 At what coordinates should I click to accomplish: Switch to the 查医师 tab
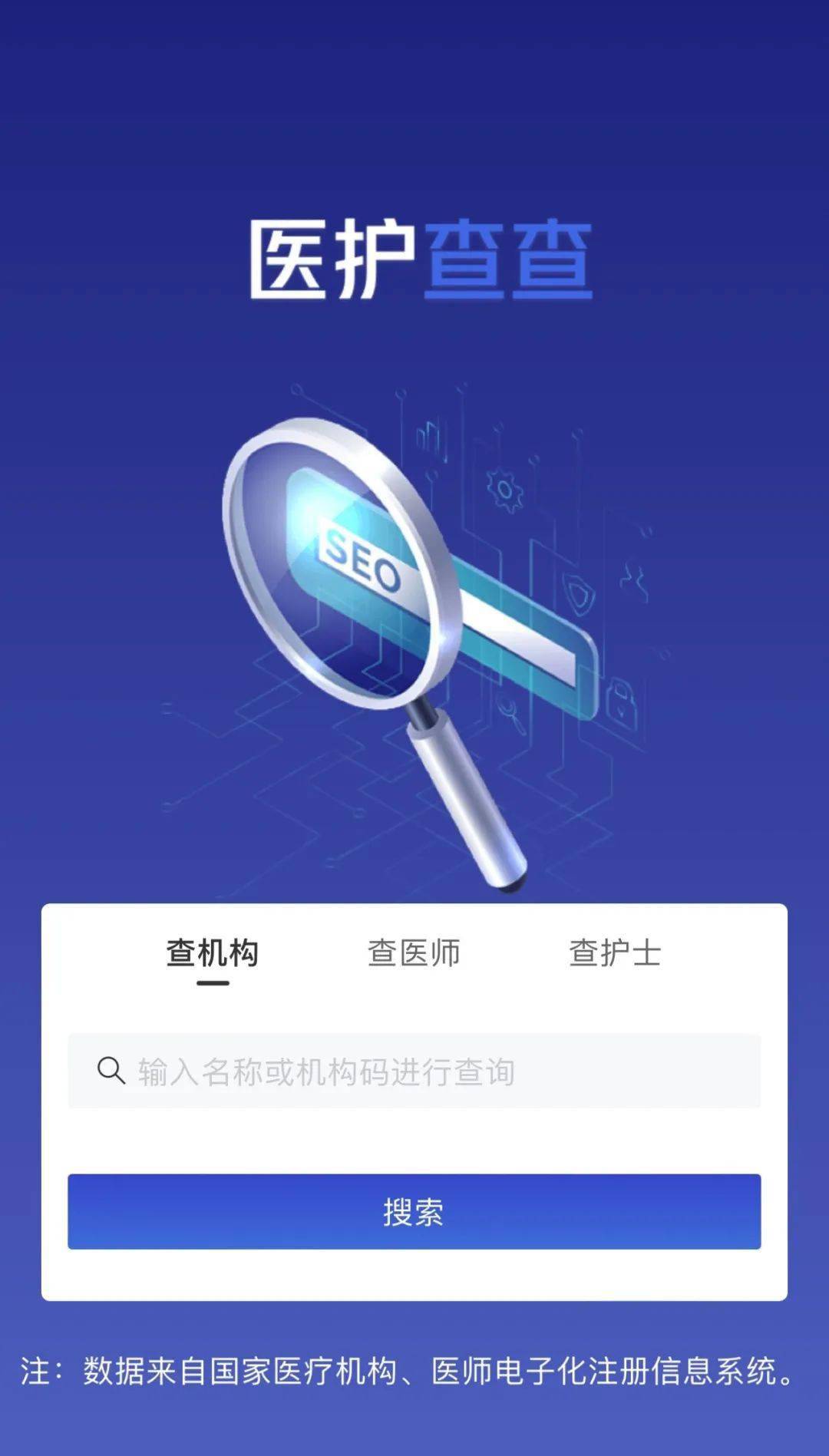pyautogui.click(x=414, y=953)
